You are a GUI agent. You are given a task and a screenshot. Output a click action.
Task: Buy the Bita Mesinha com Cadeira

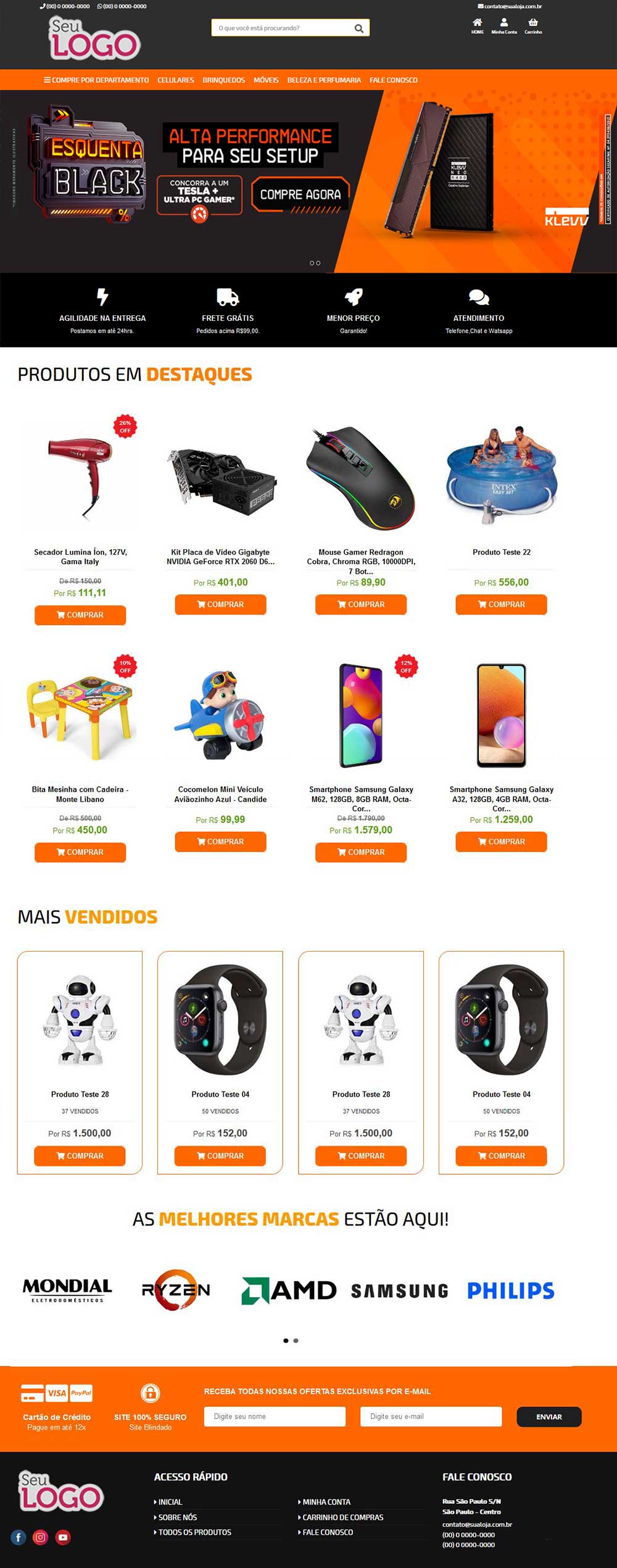[x=80, y=852]
